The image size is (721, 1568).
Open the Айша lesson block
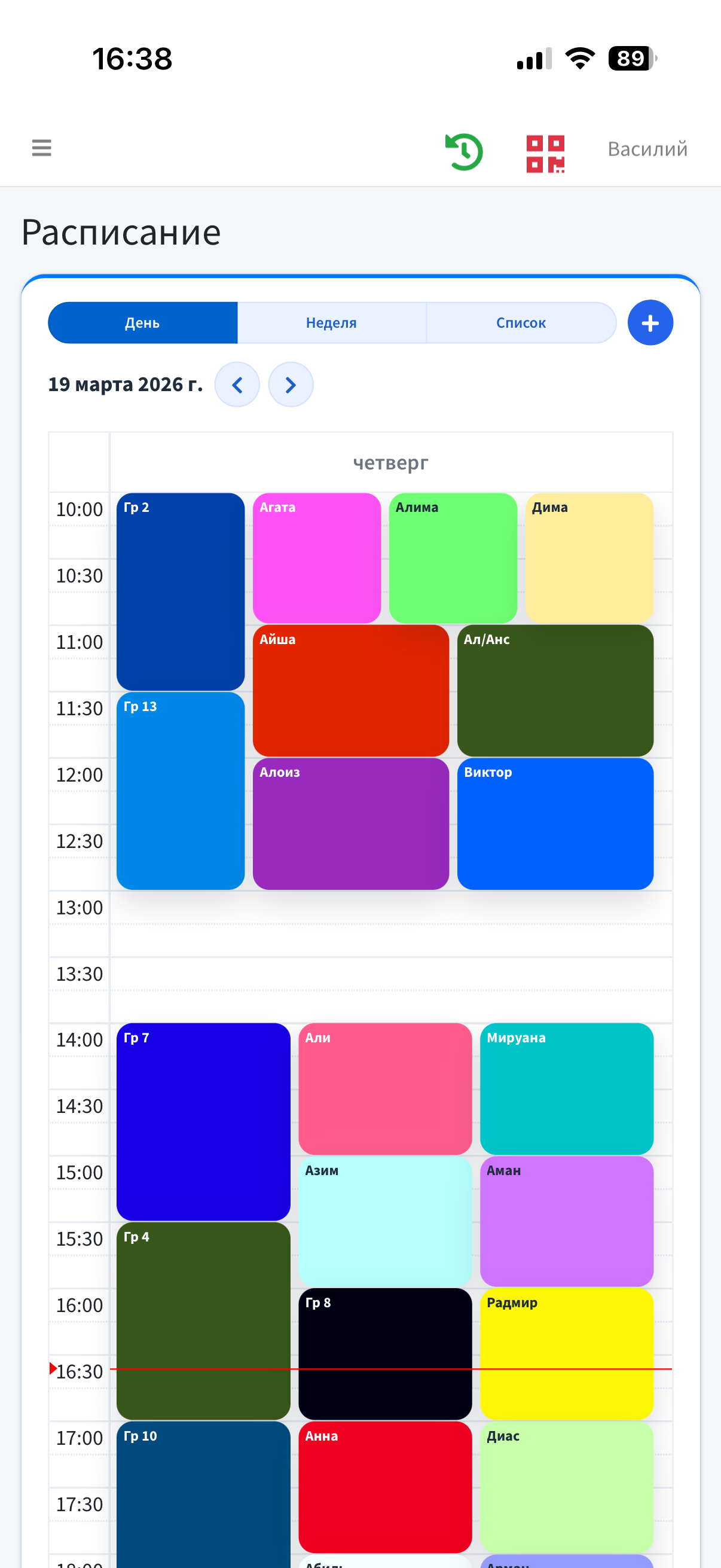(x=350, y=690)
